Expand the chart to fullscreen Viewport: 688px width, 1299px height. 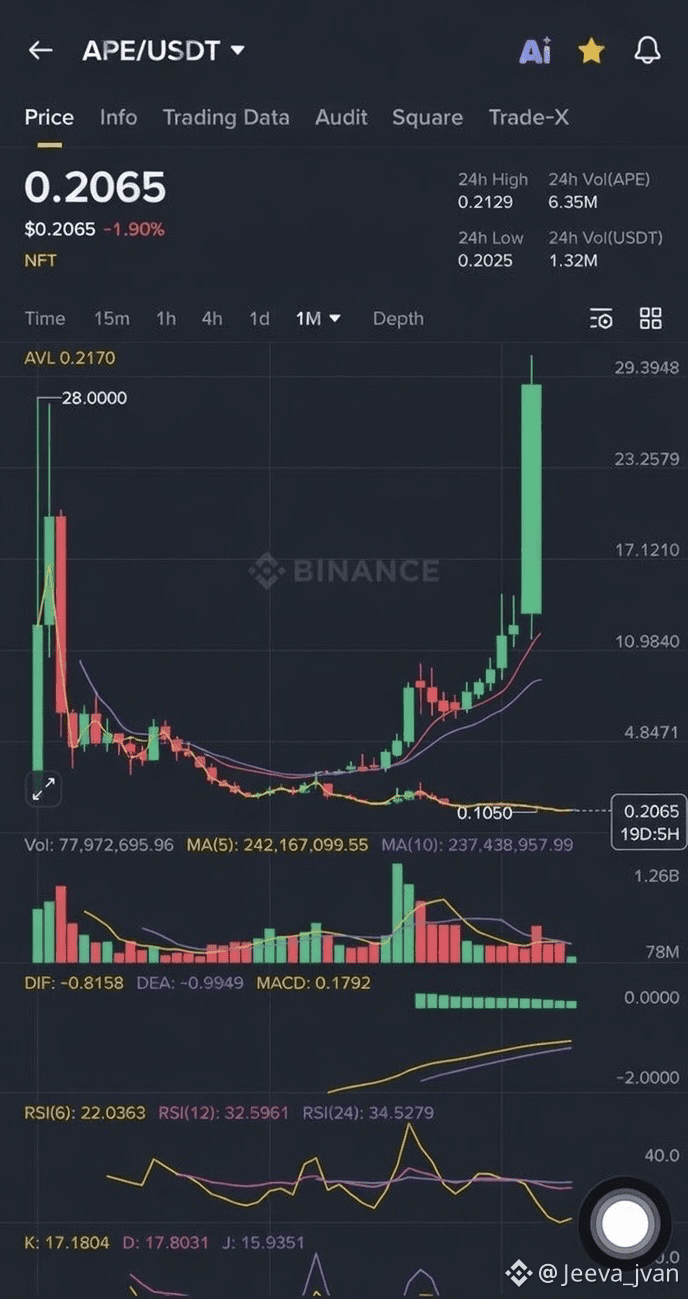(x=43, y=789)
